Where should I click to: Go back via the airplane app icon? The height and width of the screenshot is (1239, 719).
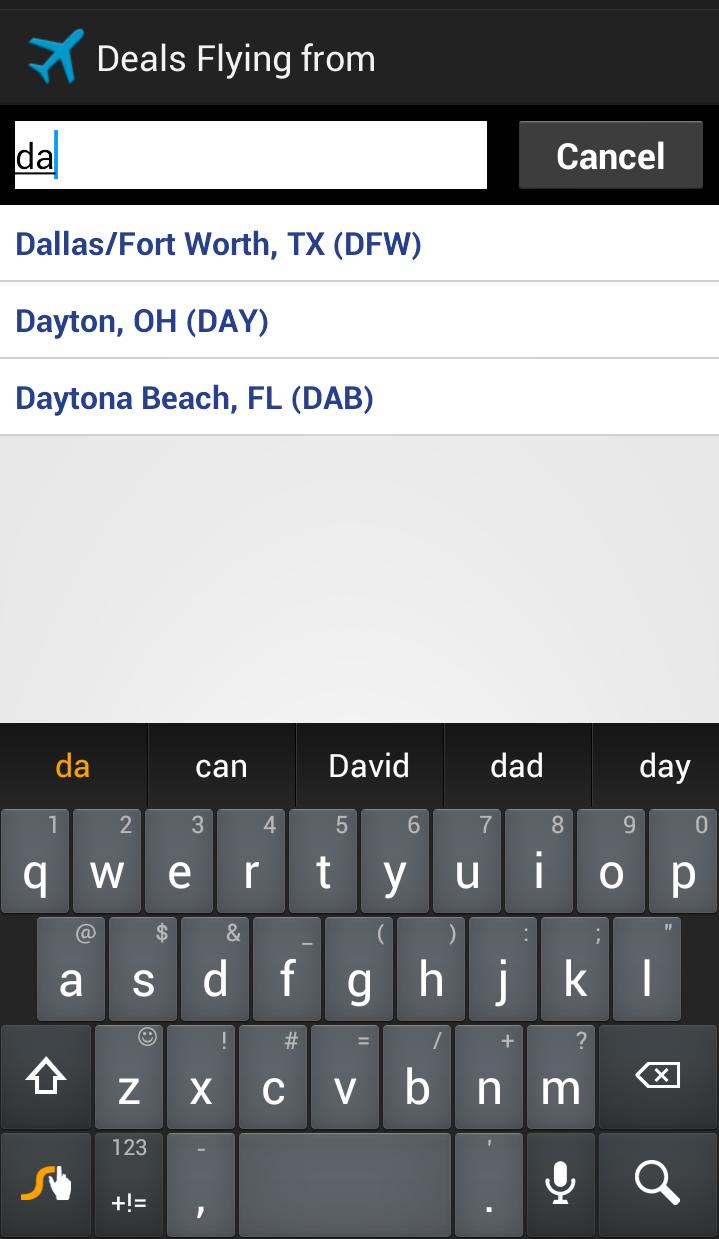[54, 58]
